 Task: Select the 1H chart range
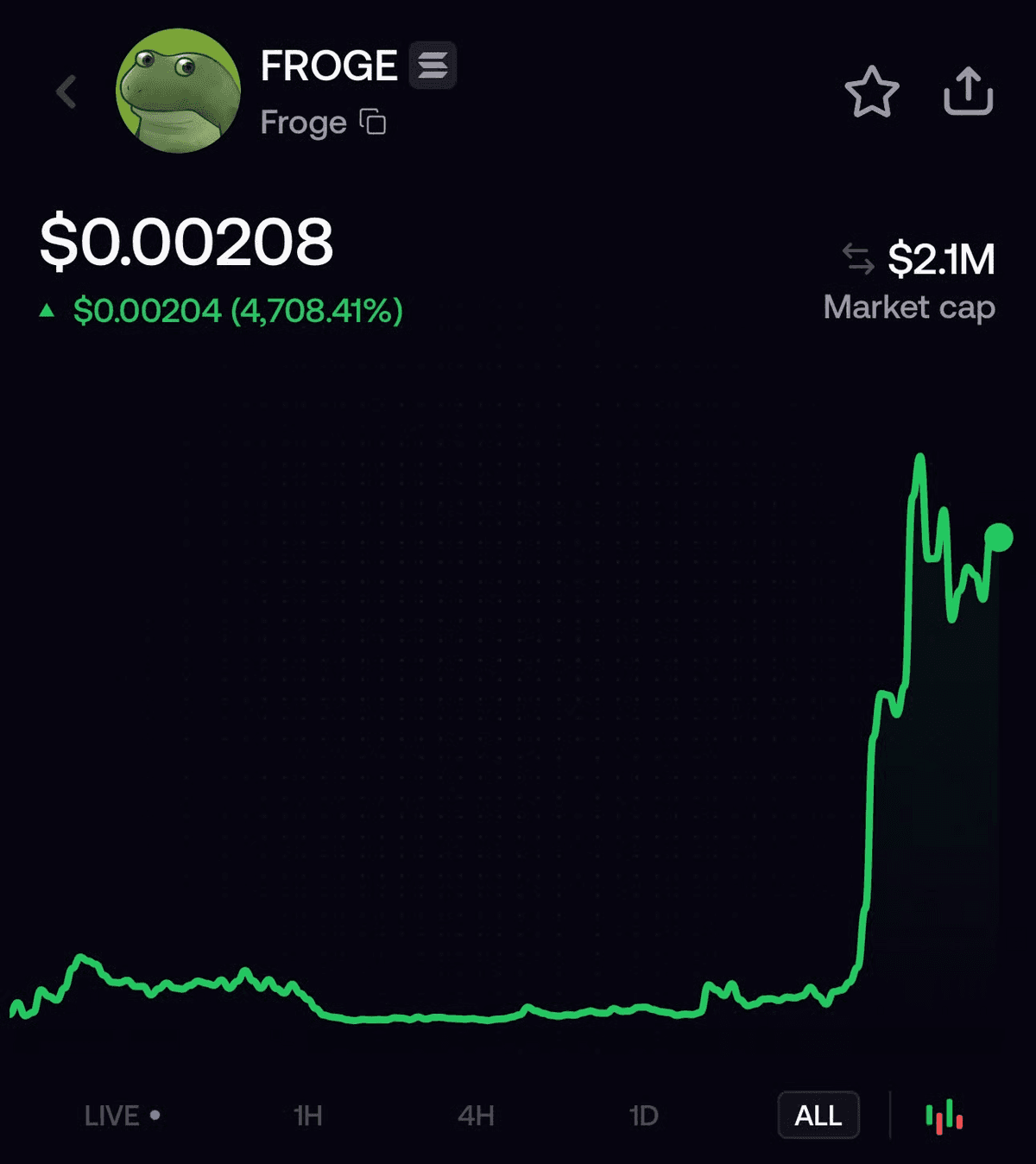307,1116
